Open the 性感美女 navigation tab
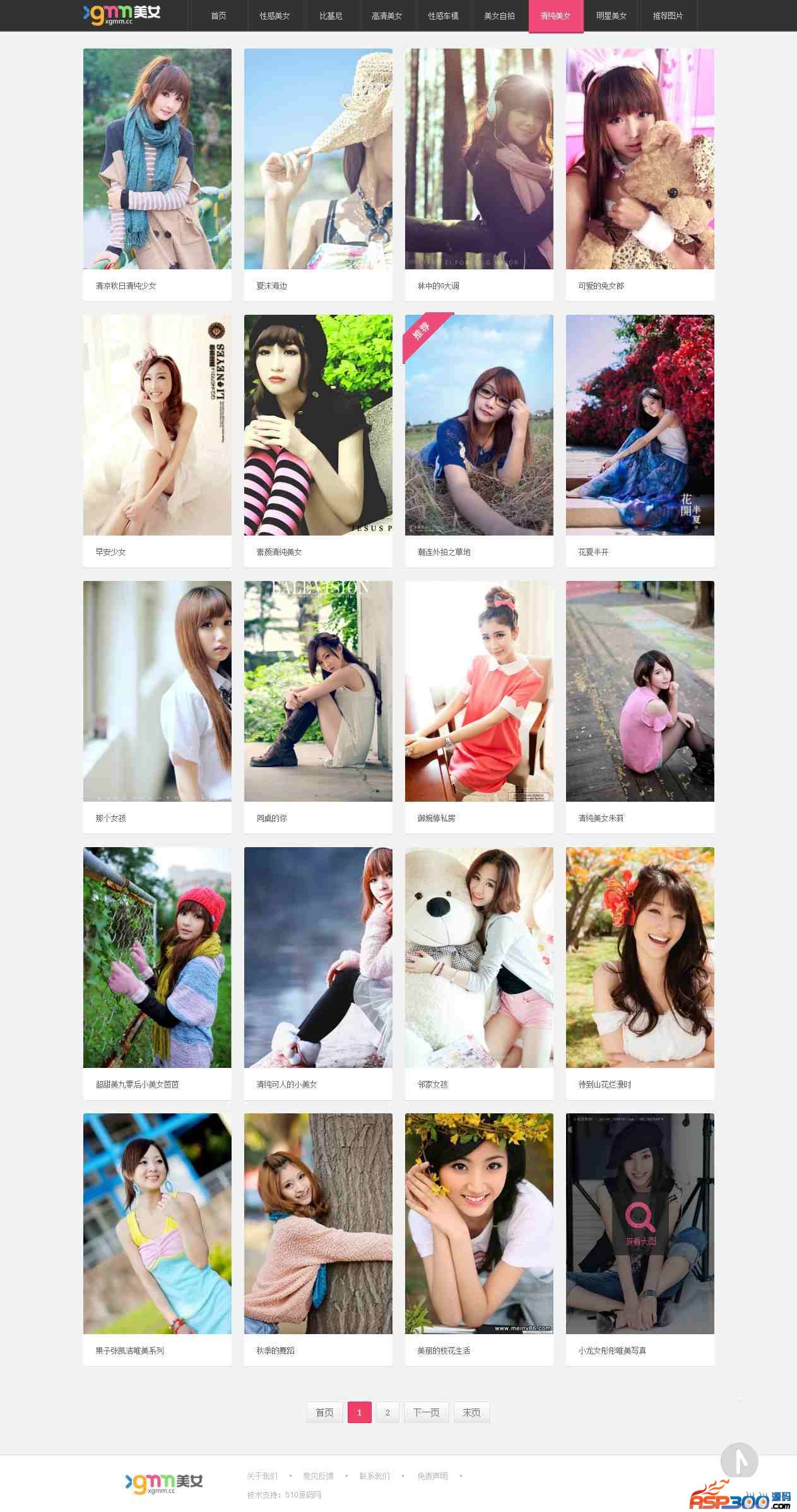This screenshot has height=1512, width=797. [275, 16]
